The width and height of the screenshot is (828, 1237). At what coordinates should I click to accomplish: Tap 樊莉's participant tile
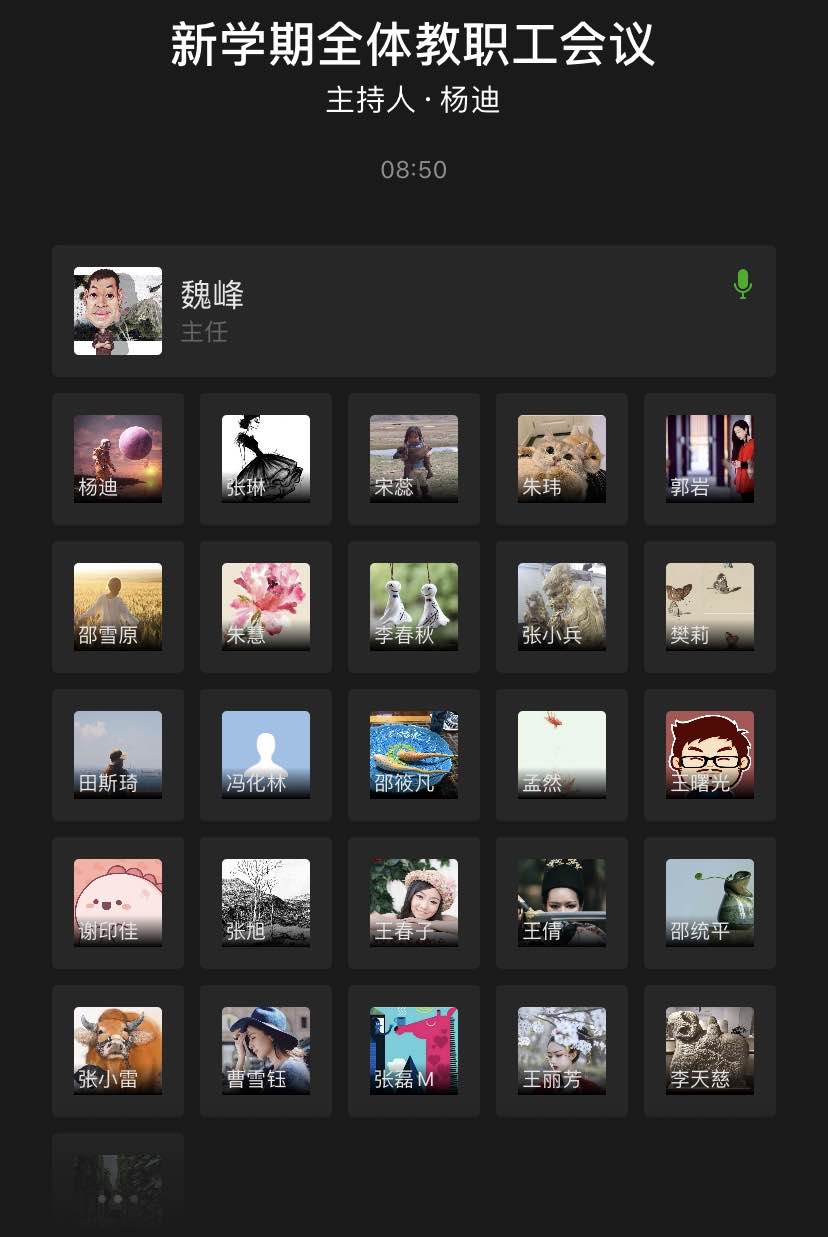710,607
